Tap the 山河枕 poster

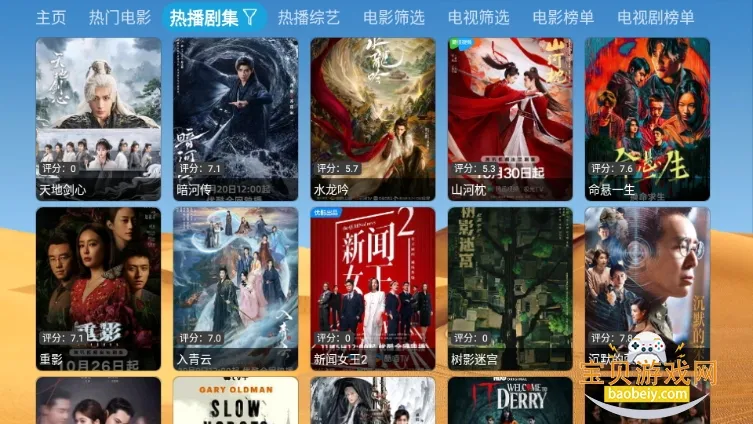click(x=510, y=118)
